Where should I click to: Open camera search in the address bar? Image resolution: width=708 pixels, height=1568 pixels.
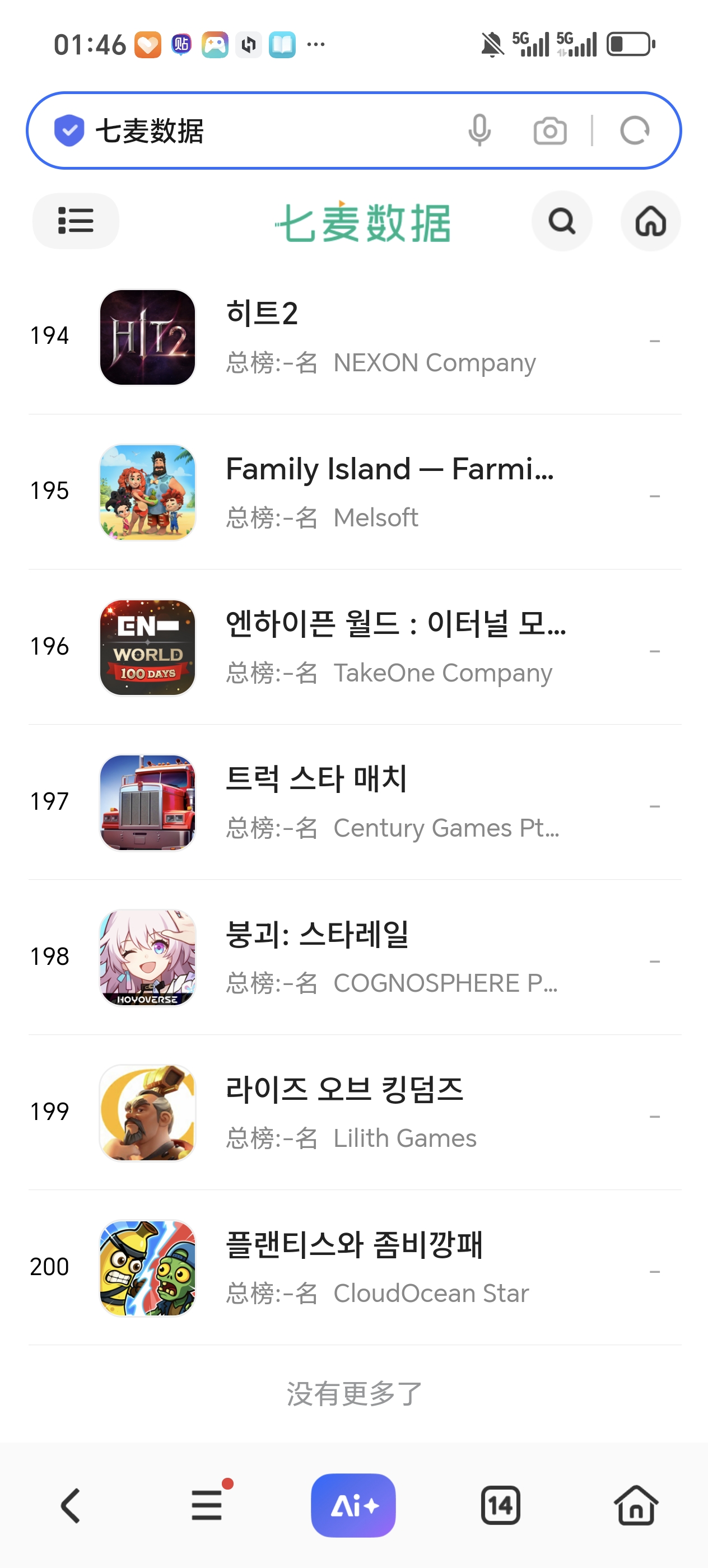[x=549, y=131]
